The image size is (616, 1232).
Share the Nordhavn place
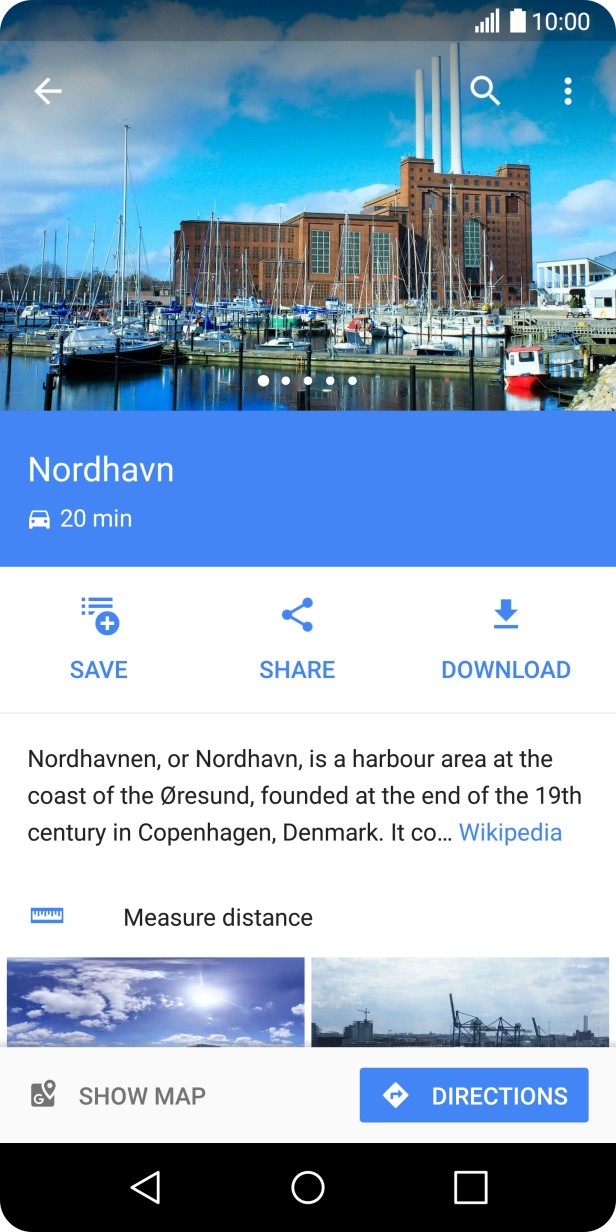(x=297, y=639)
